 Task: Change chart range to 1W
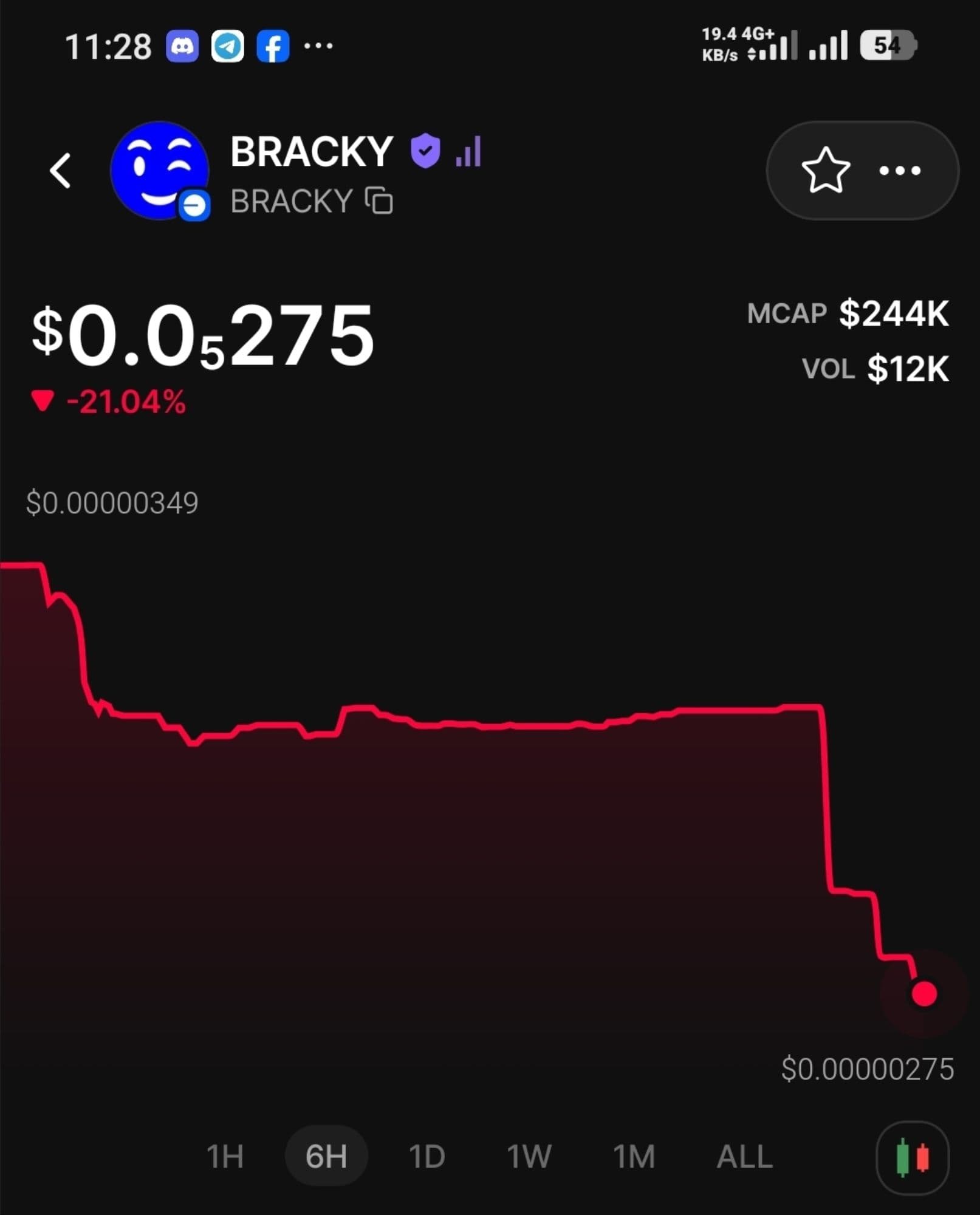pos(529,1156)
